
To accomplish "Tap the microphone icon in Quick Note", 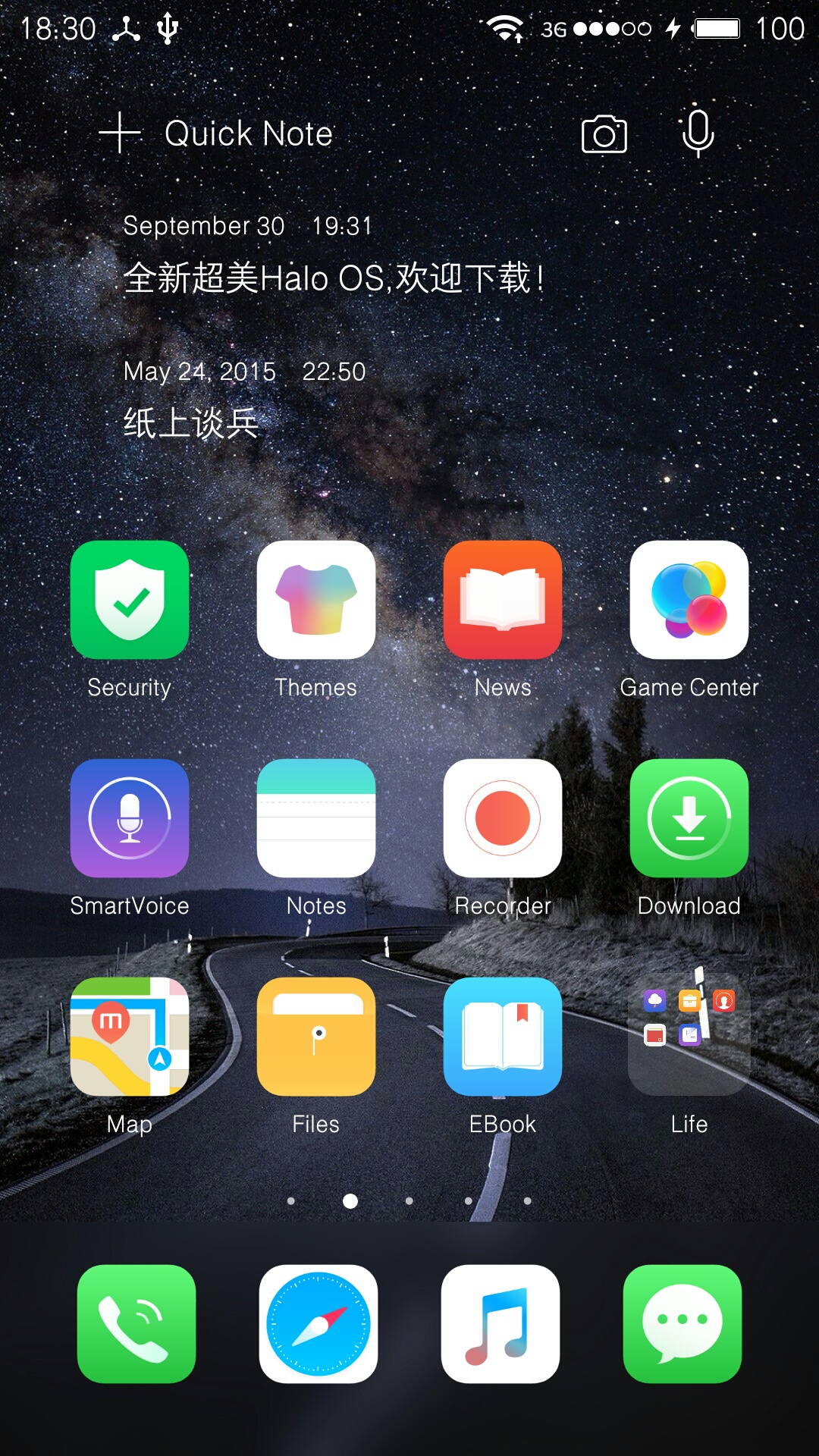I will click(698, 133).
